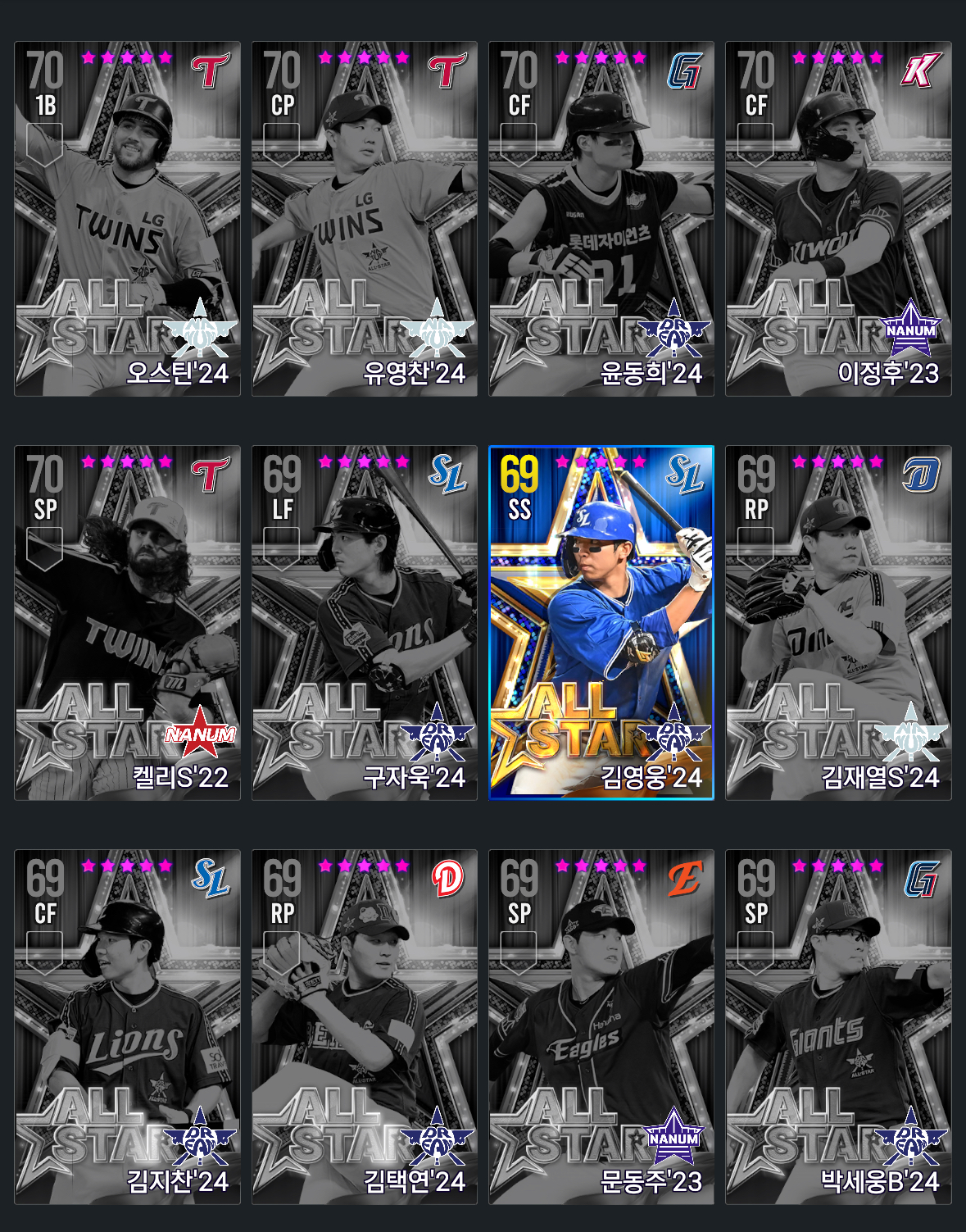Screen dimensions: 966x1232
Task: Select the 김택연'24 RP card
Action: pyautogui.click(x=364, y=1026)
